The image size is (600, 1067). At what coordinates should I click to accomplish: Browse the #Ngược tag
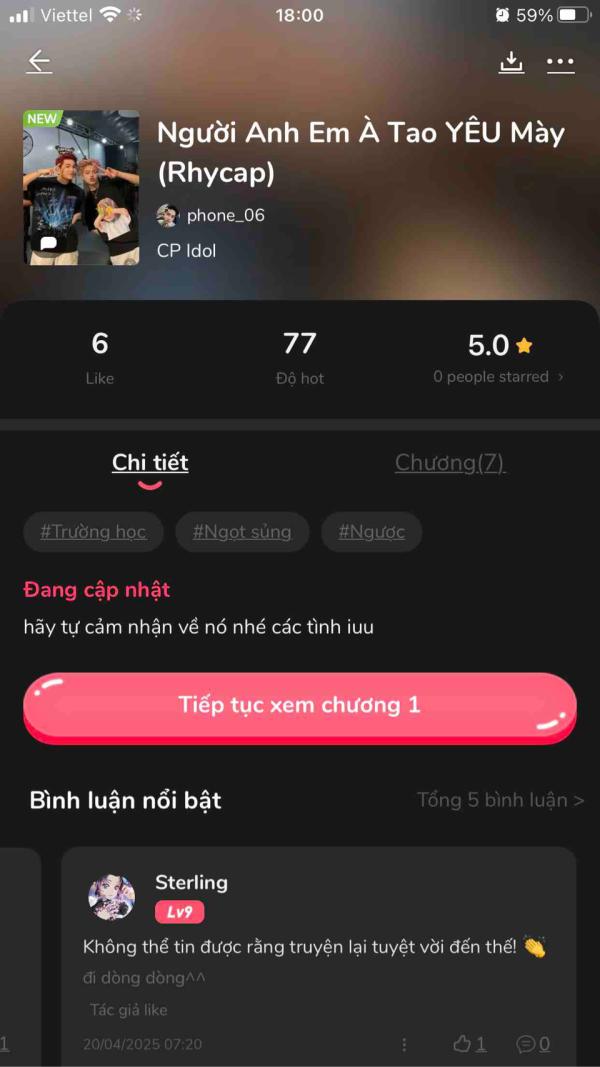[371, 532]
